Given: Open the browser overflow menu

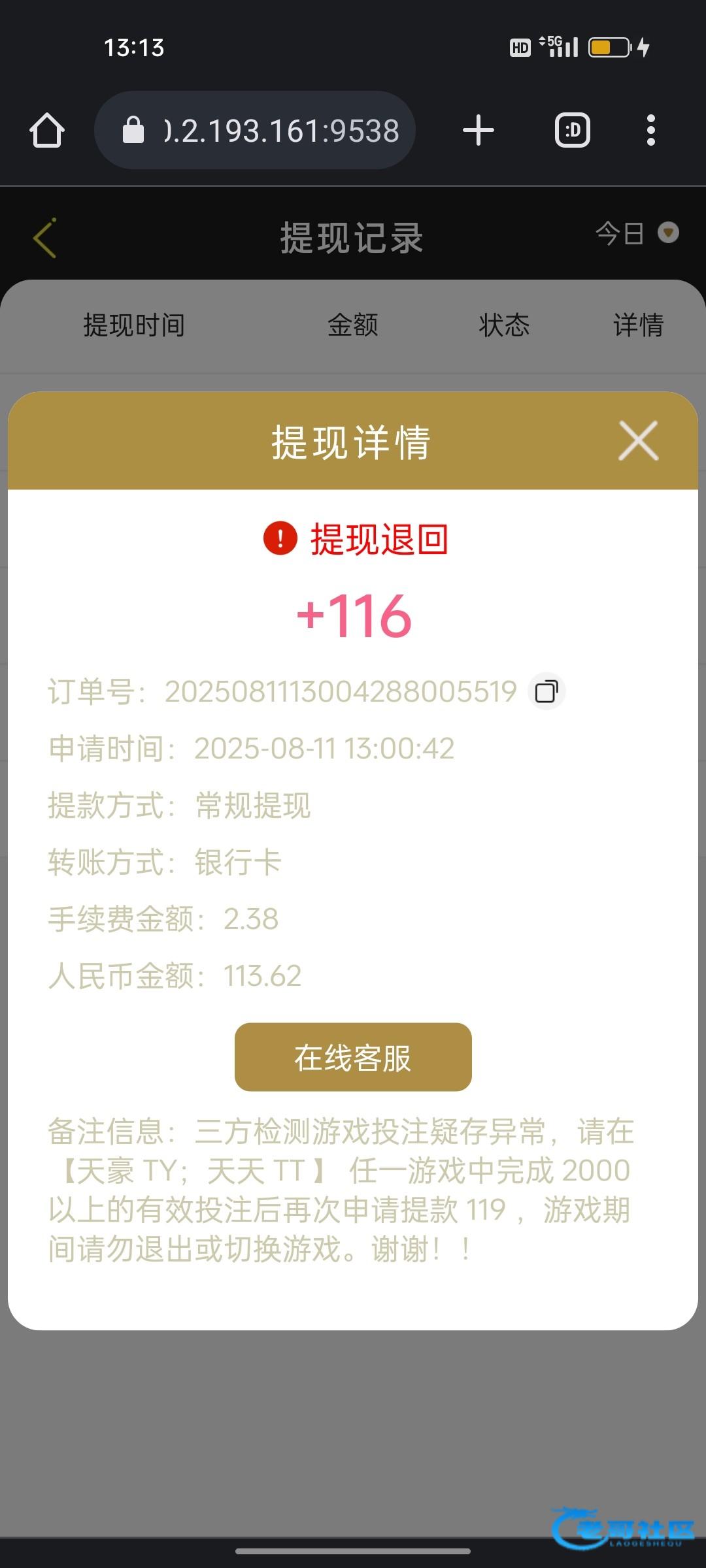Looking at the screenshot, I should pyautogui.click(x=650, y=130).
